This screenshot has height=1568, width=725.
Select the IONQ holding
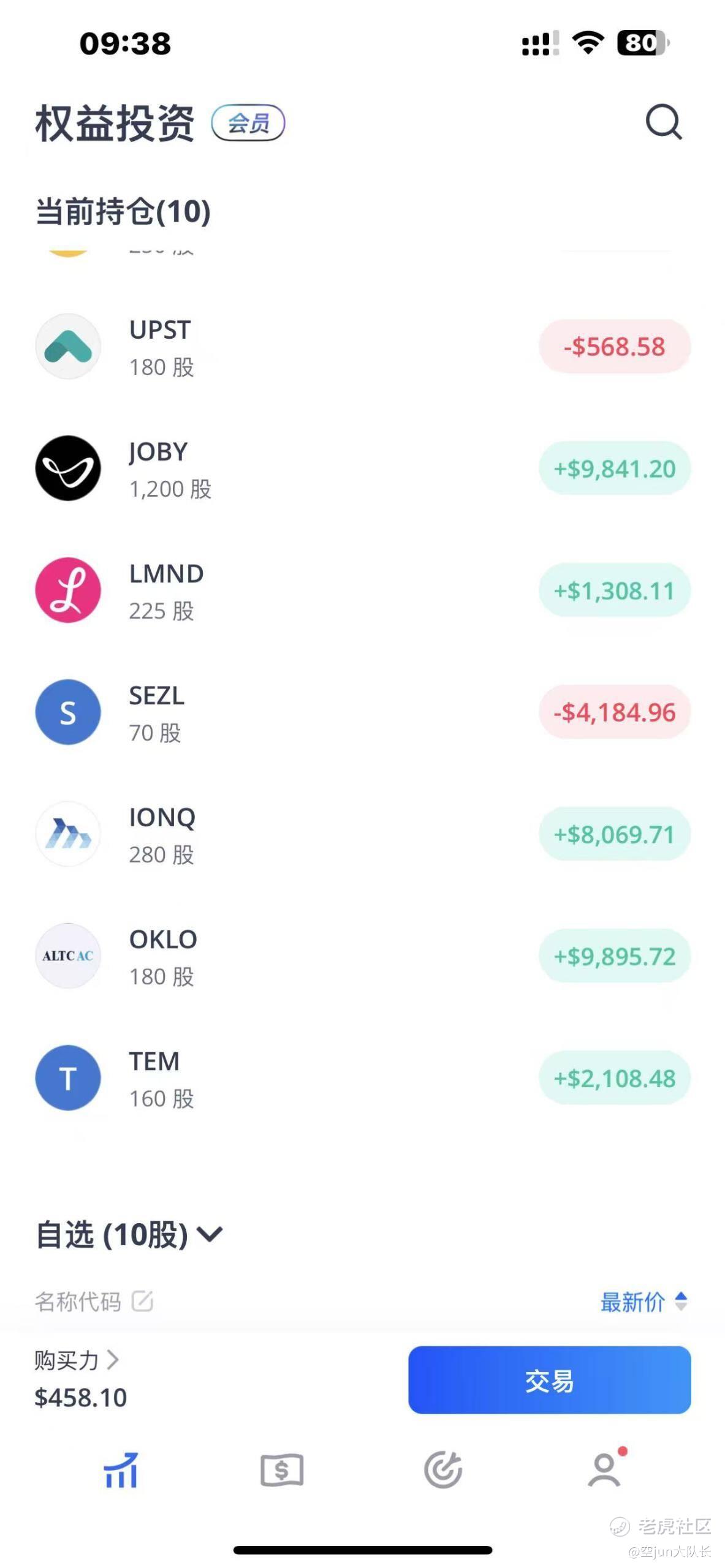click(362, 835)
